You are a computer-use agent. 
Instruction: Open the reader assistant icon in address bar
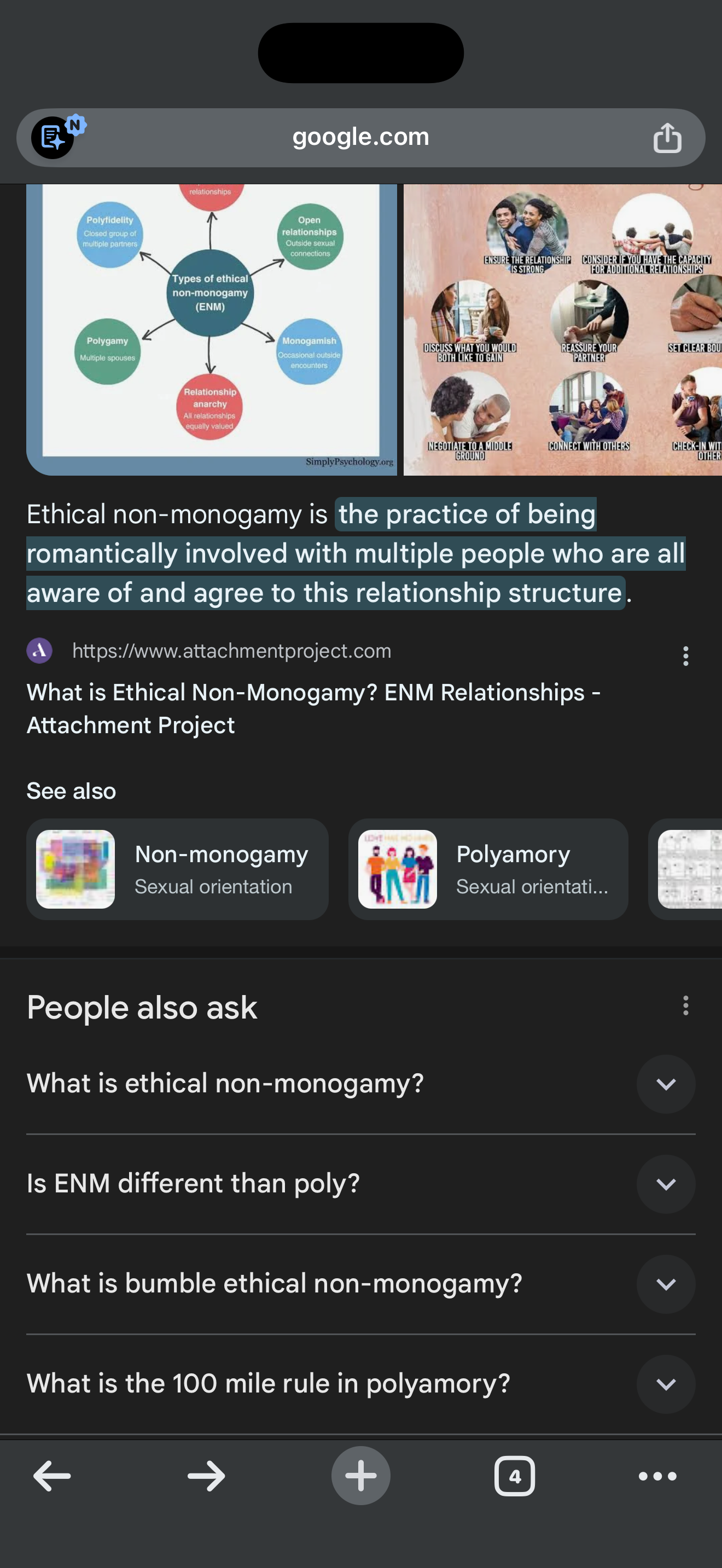click(54, 138)
